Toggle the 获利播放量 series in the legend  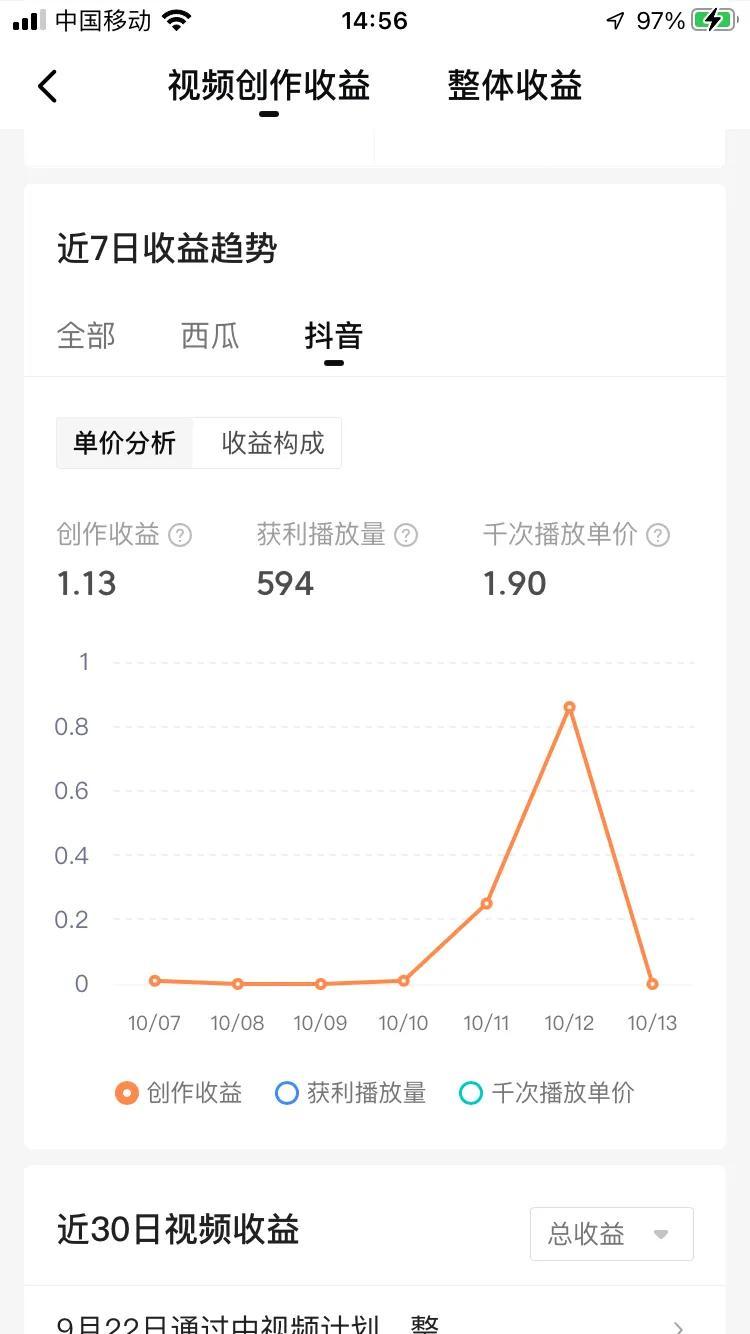(351, 1093)
